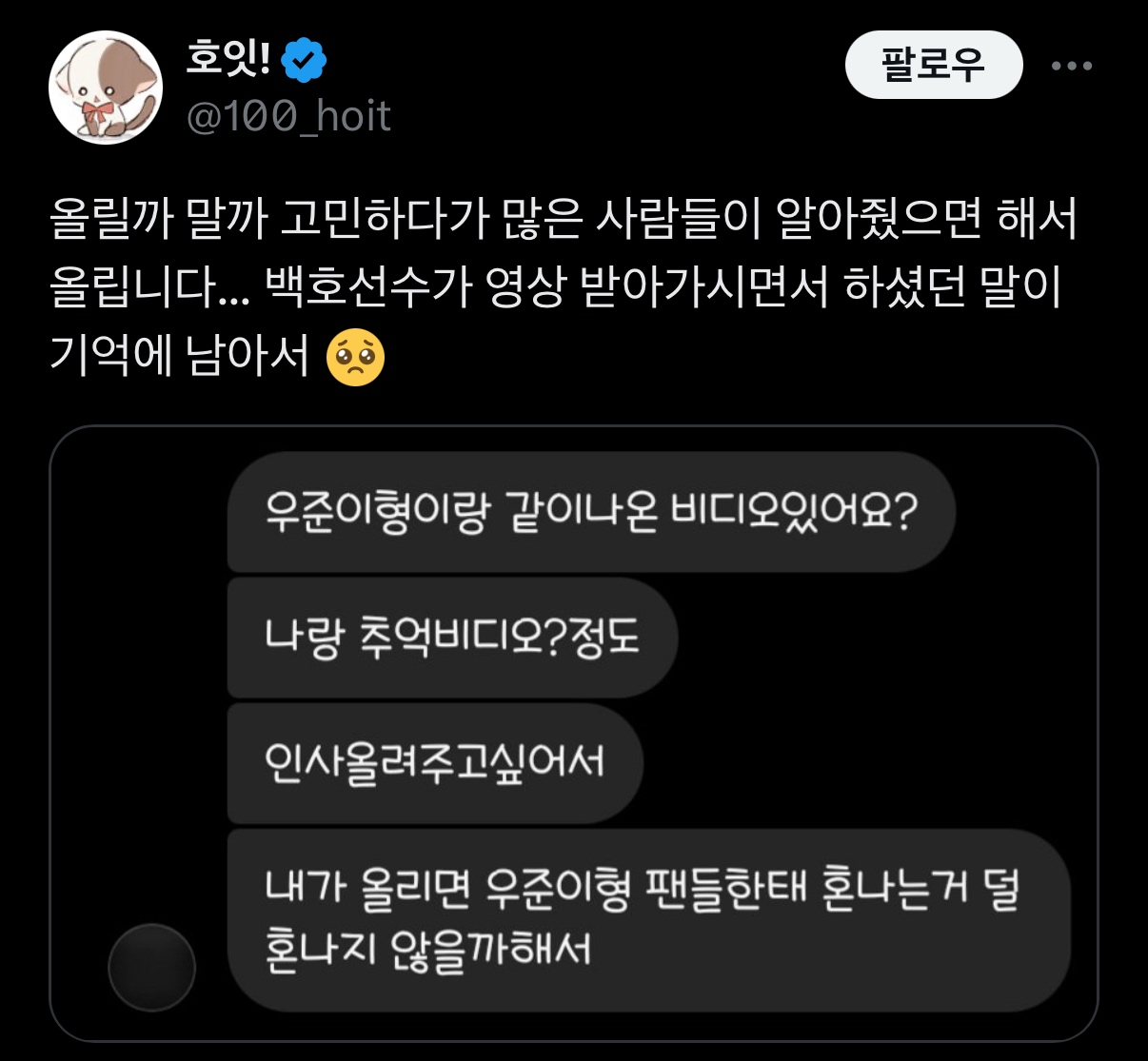Screen dimensions: 1148x1061
Task: Open 호잇!'s profile avatar
Action: pos(106,88)
